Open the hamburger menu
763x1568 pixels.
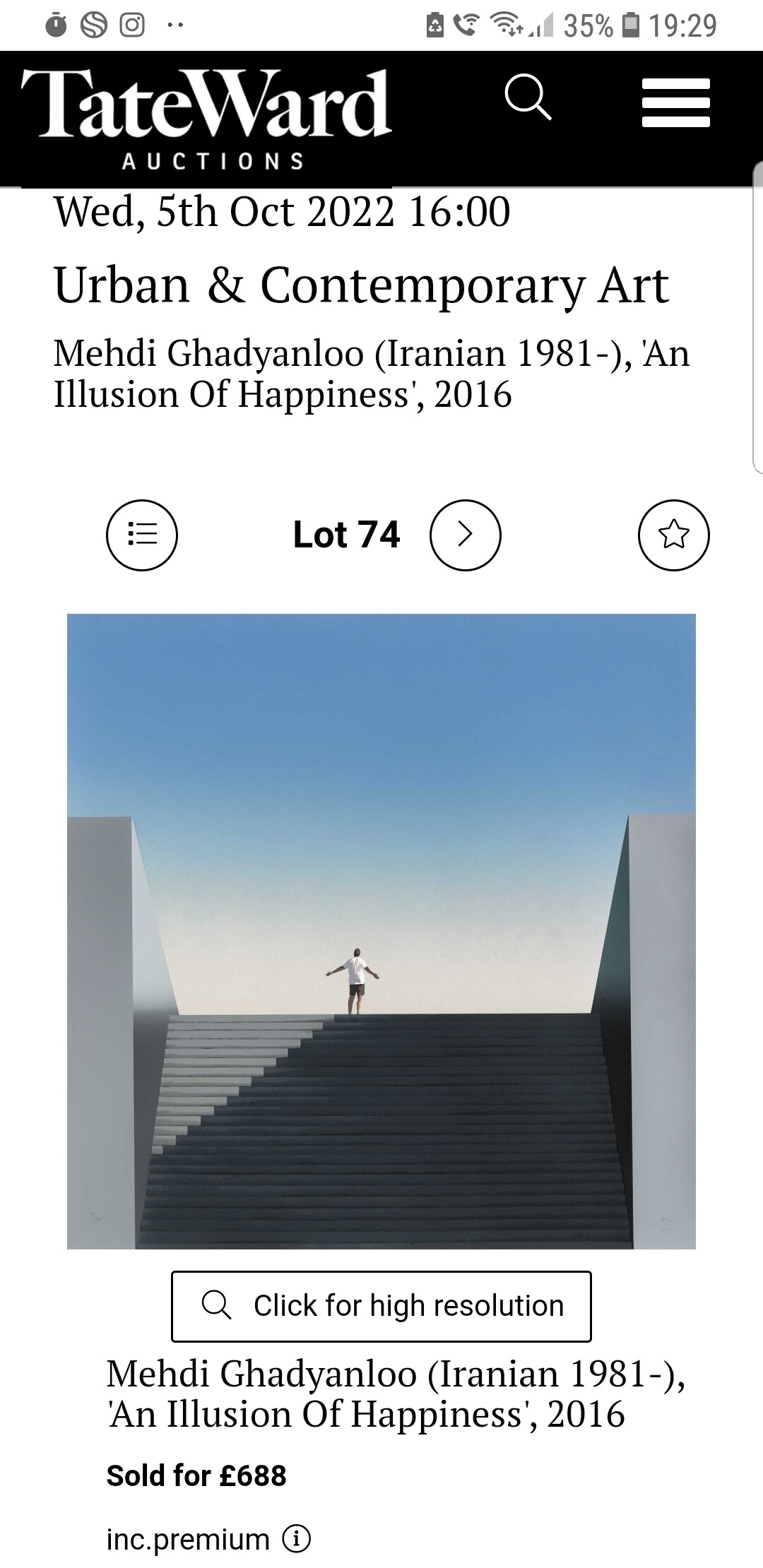pos(675,103)
